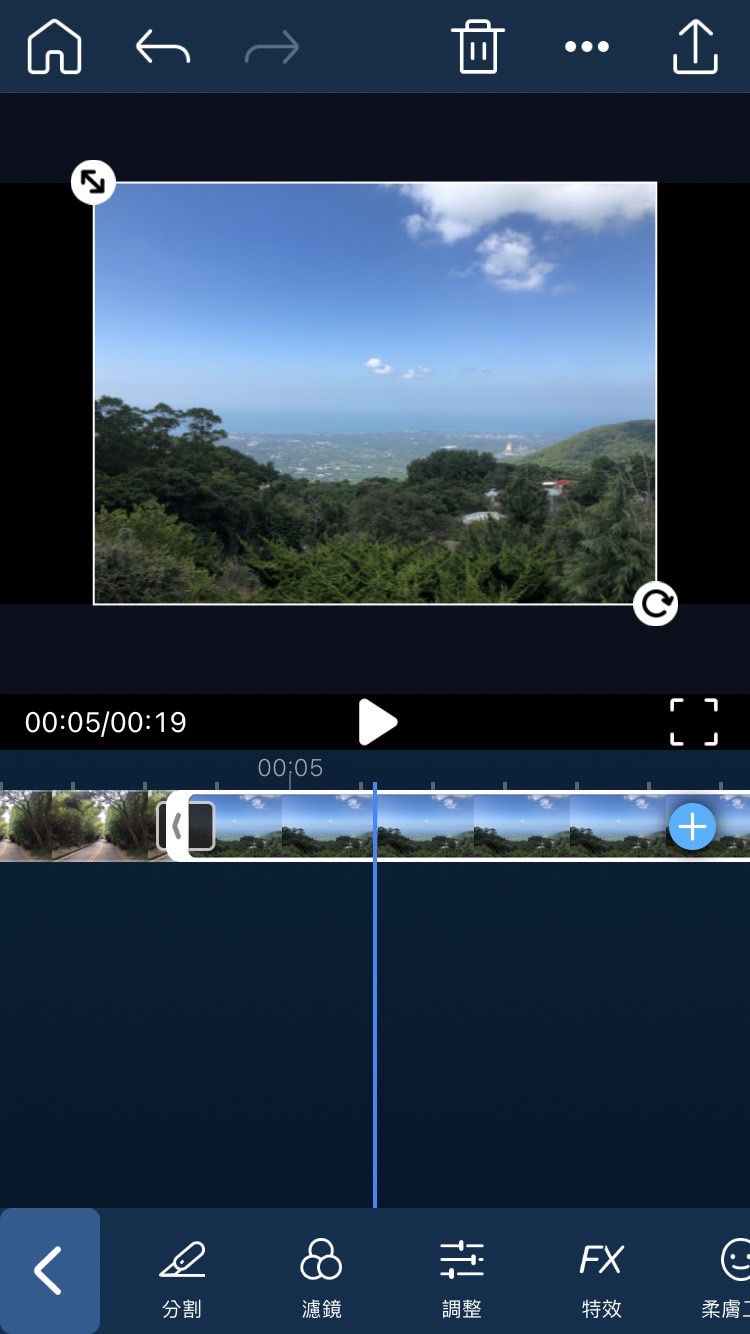Export the project with the share icon
The image size is (750, 1334).
695,45
